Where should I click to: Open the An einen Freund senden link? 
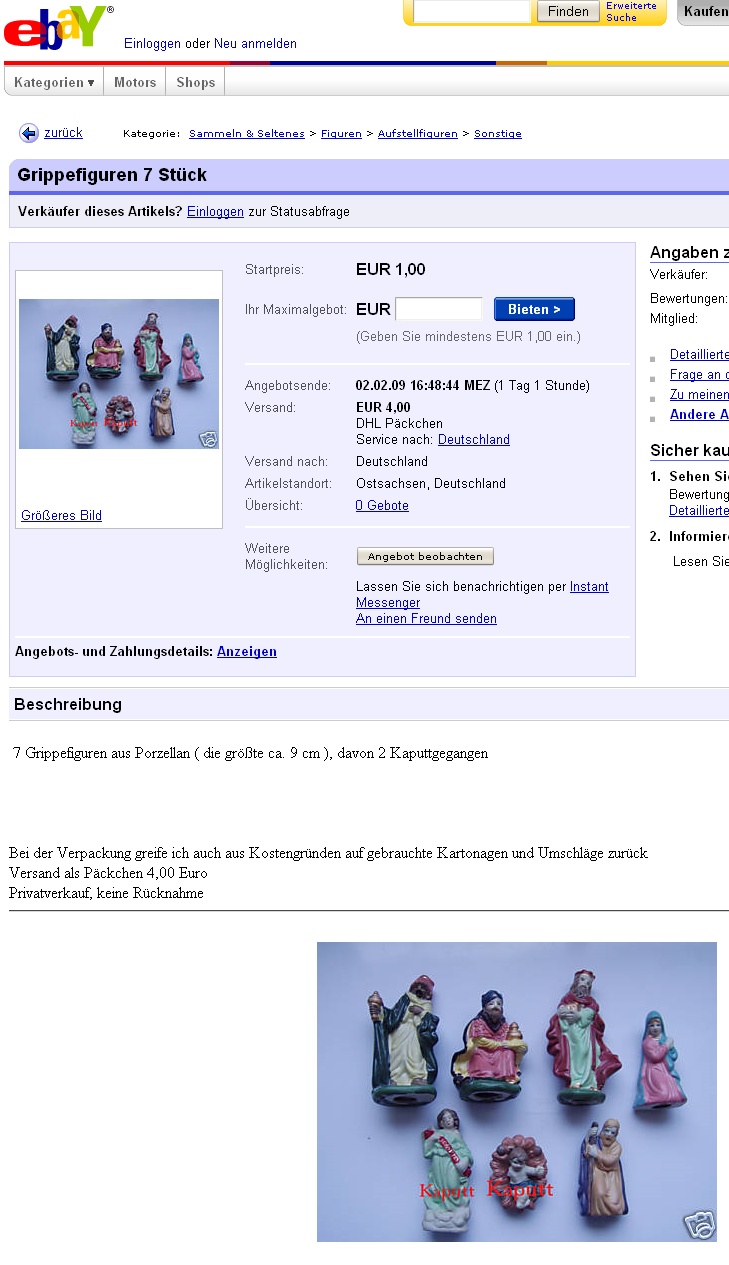[426, 619]
